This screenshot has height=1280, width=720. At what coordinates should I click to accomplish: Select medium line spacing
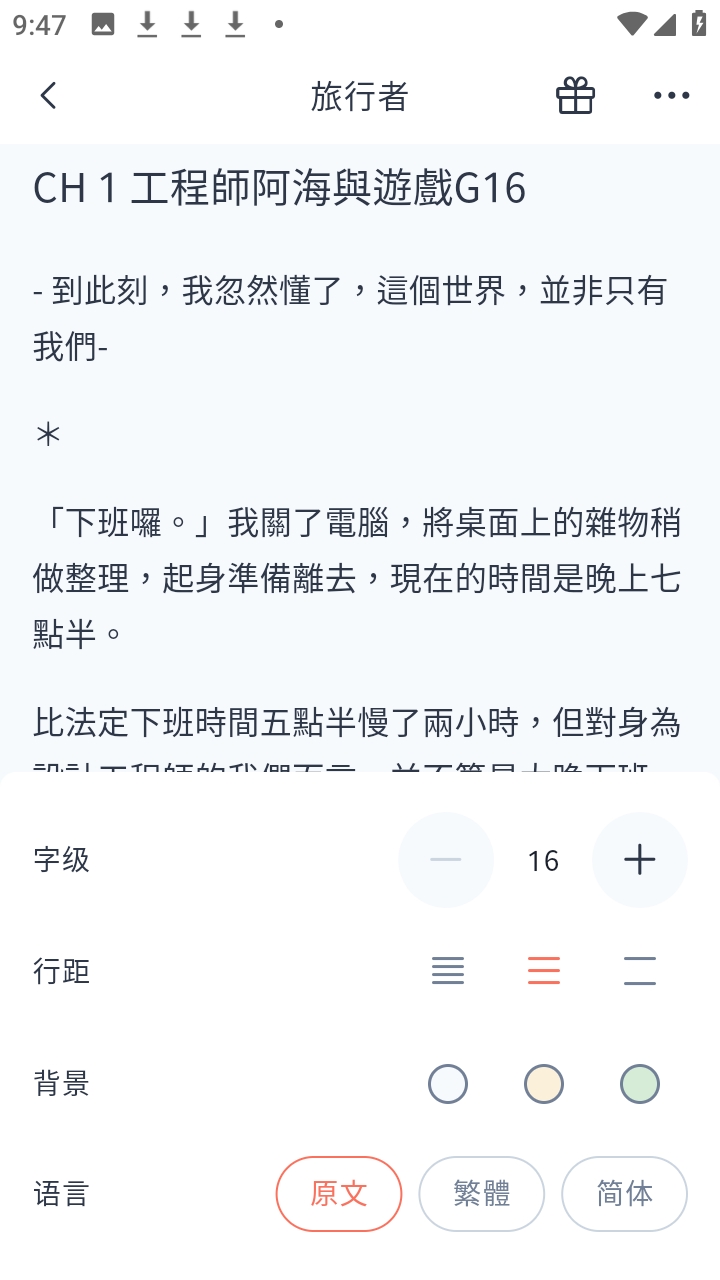[543, 970]
